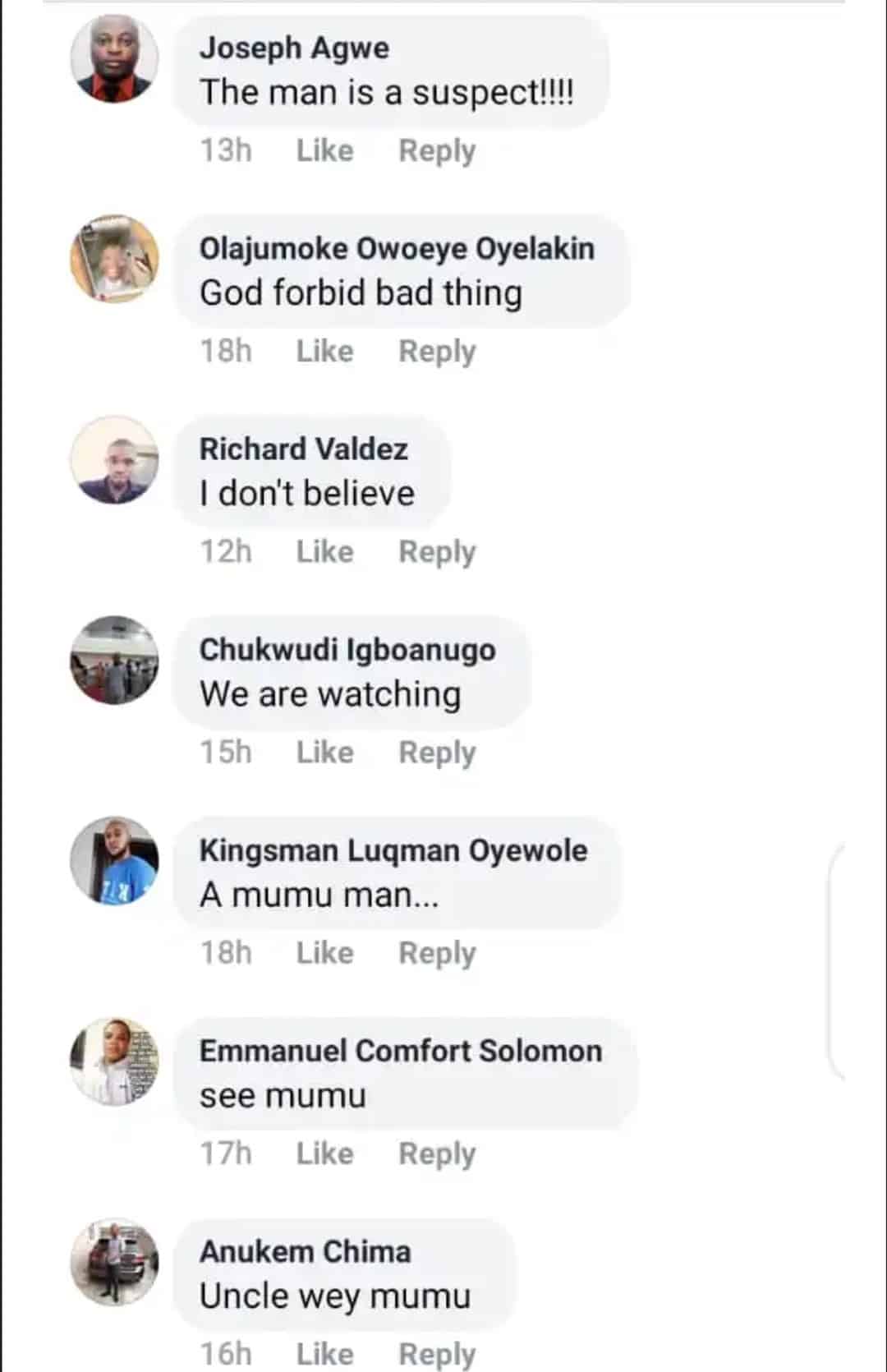
Task: Open Chukwudi Igboanugo's profile picture
Action: (x=114, y=661)
